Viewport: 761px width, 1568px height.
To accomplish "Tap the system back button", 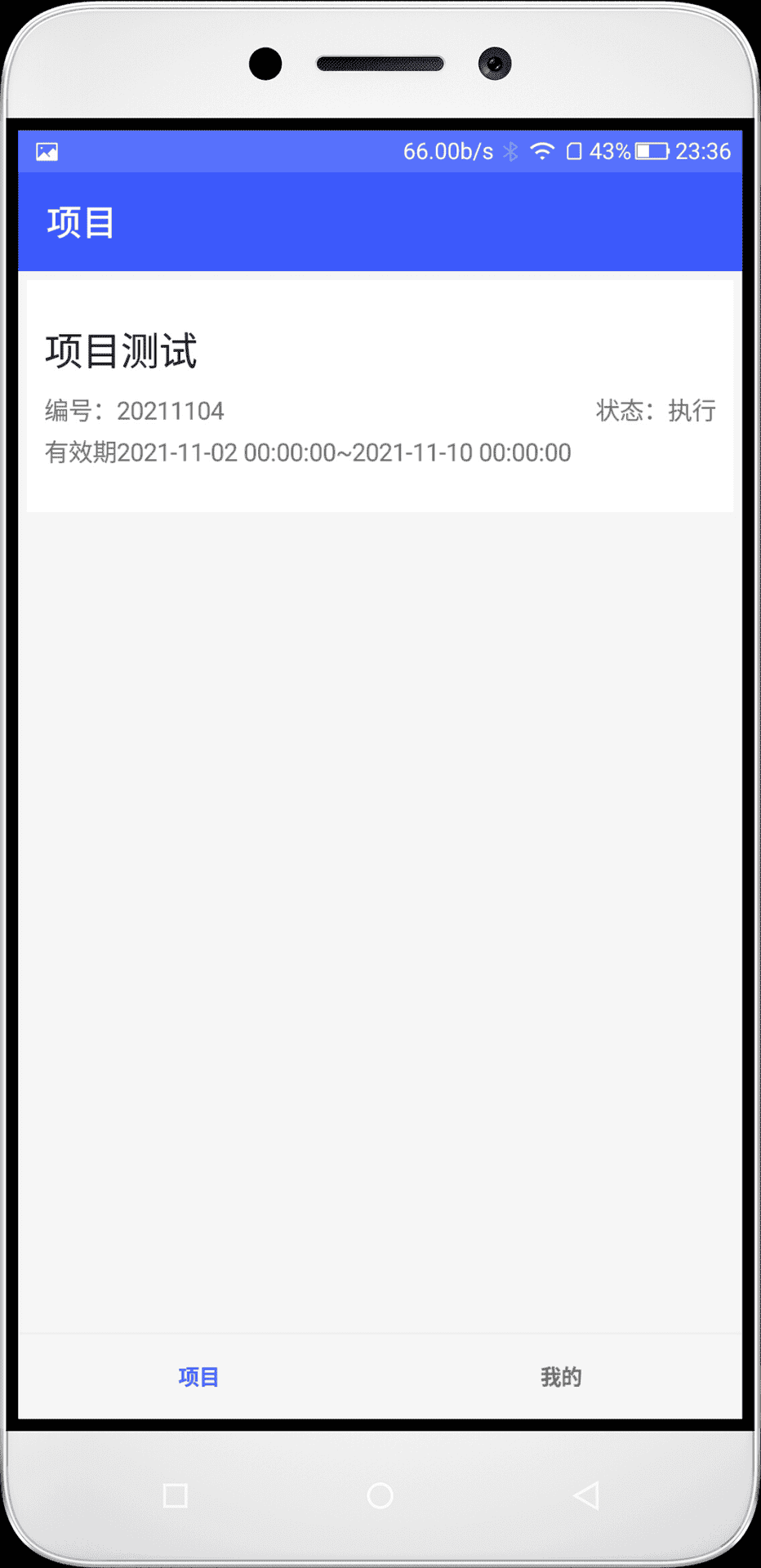I will tap(585, 1495).
